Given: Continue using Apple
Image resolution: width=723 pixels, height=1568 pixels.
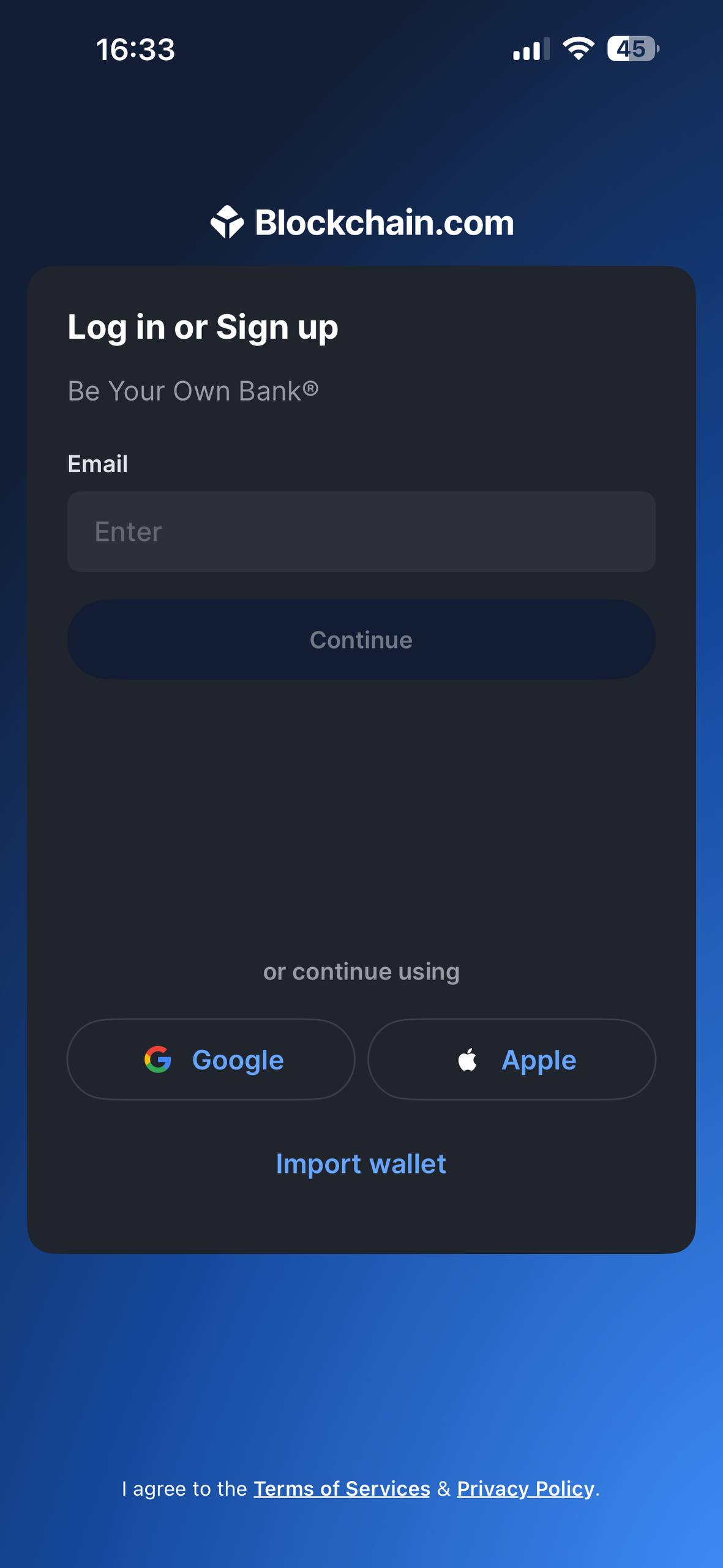Looking at the screenshot, I should click(x=512, y=1060).
